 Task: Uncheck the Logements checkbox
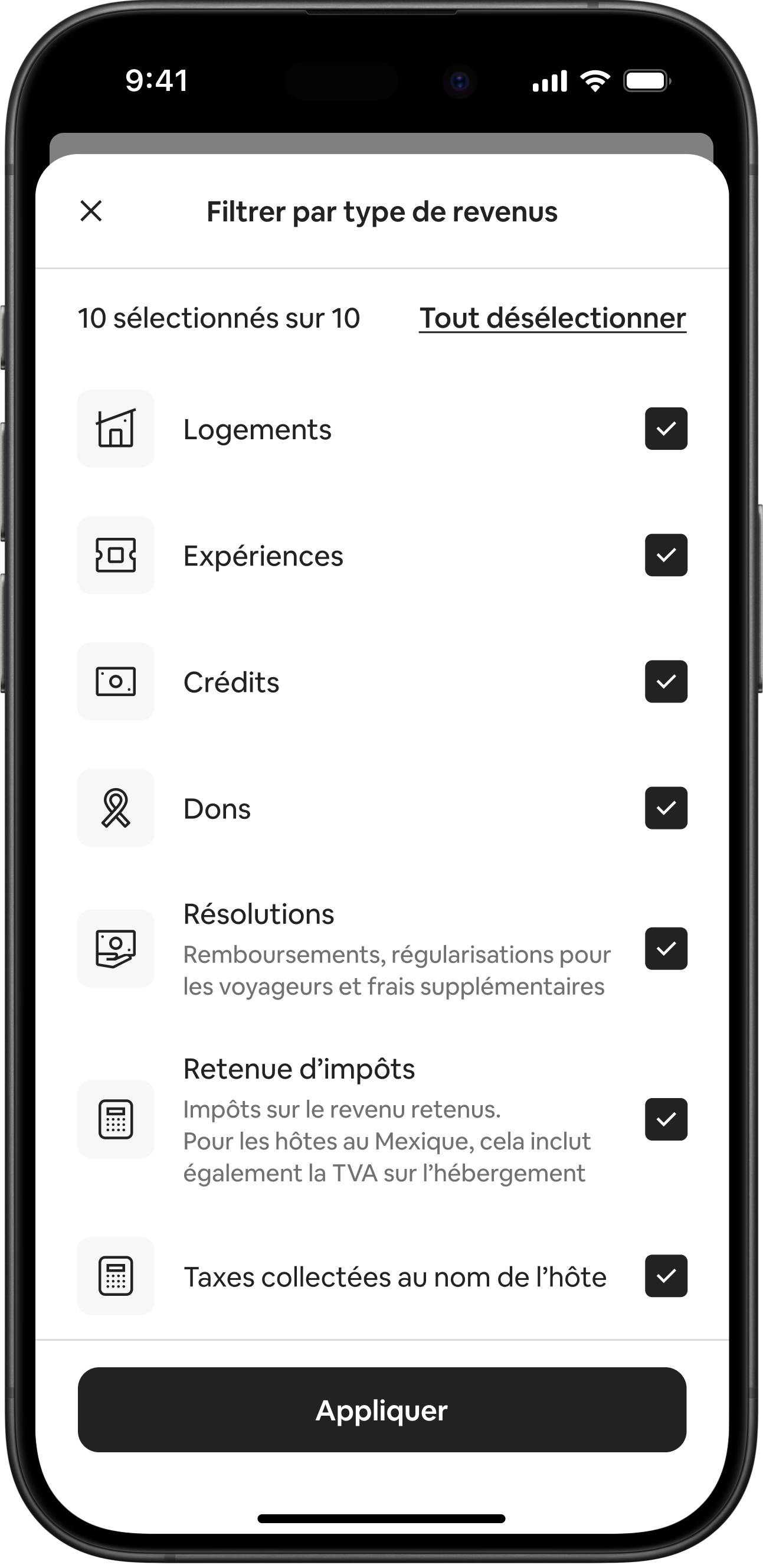[666, 429]
